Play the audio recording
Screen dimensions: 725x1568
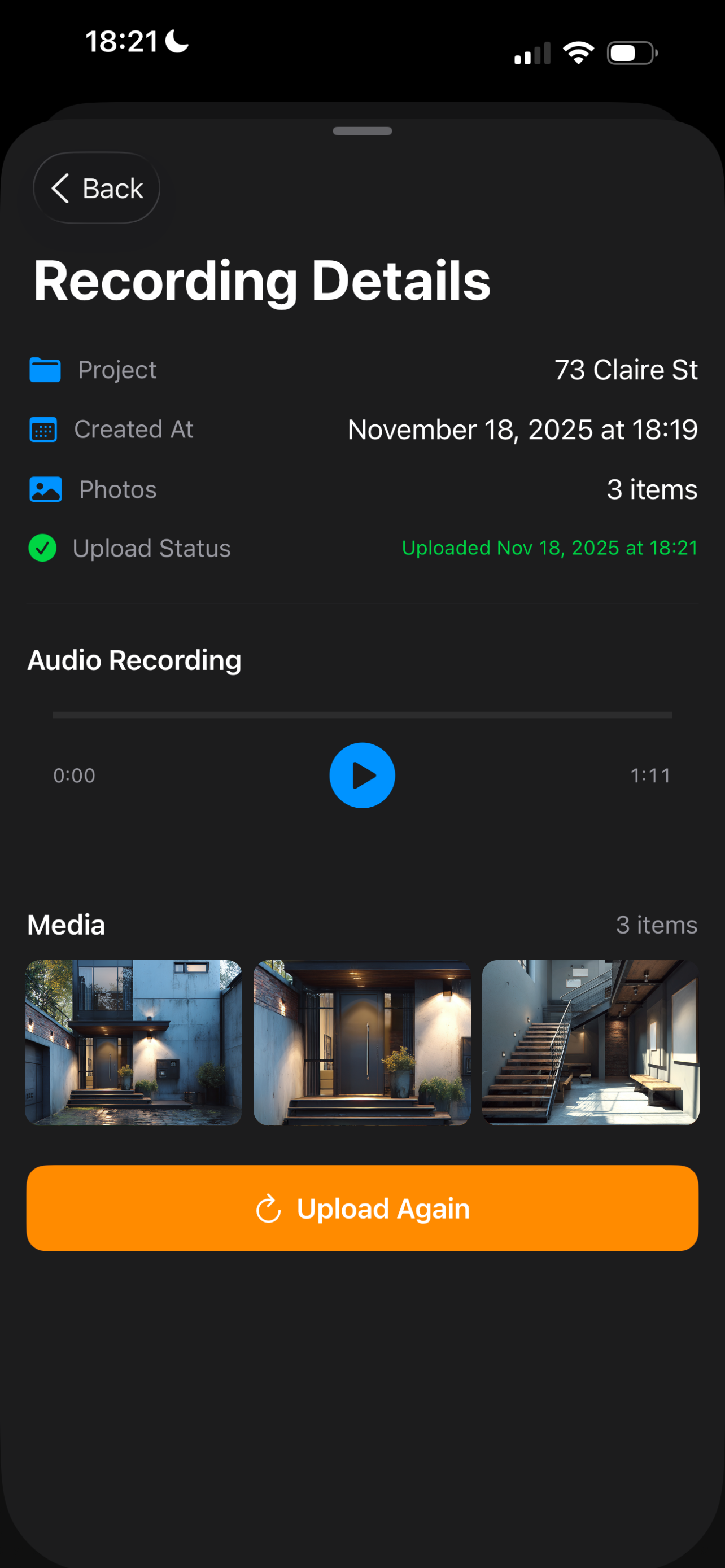pos(362,776)
